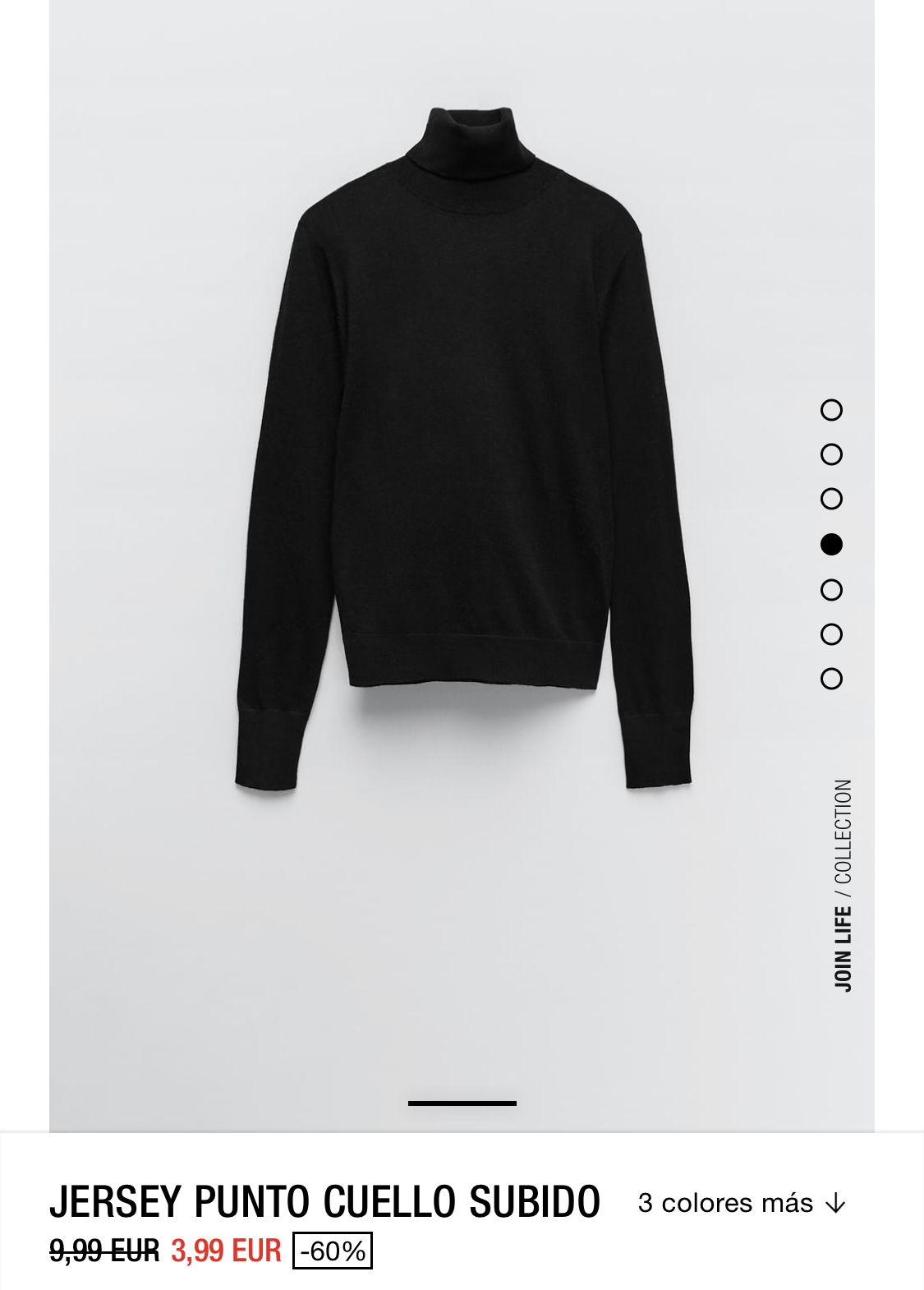Go to the third image indicator dot
The height and width of the screenshot is (1290, 924).
(831, 499)
